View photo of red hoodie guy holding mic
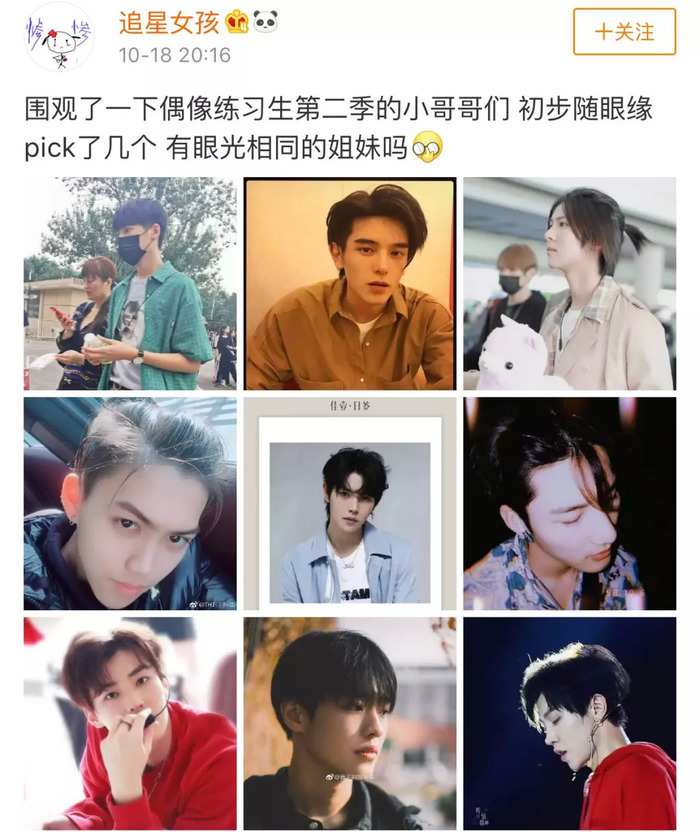The height and width of the screenshot is (832, 700). tap(131, 723)
